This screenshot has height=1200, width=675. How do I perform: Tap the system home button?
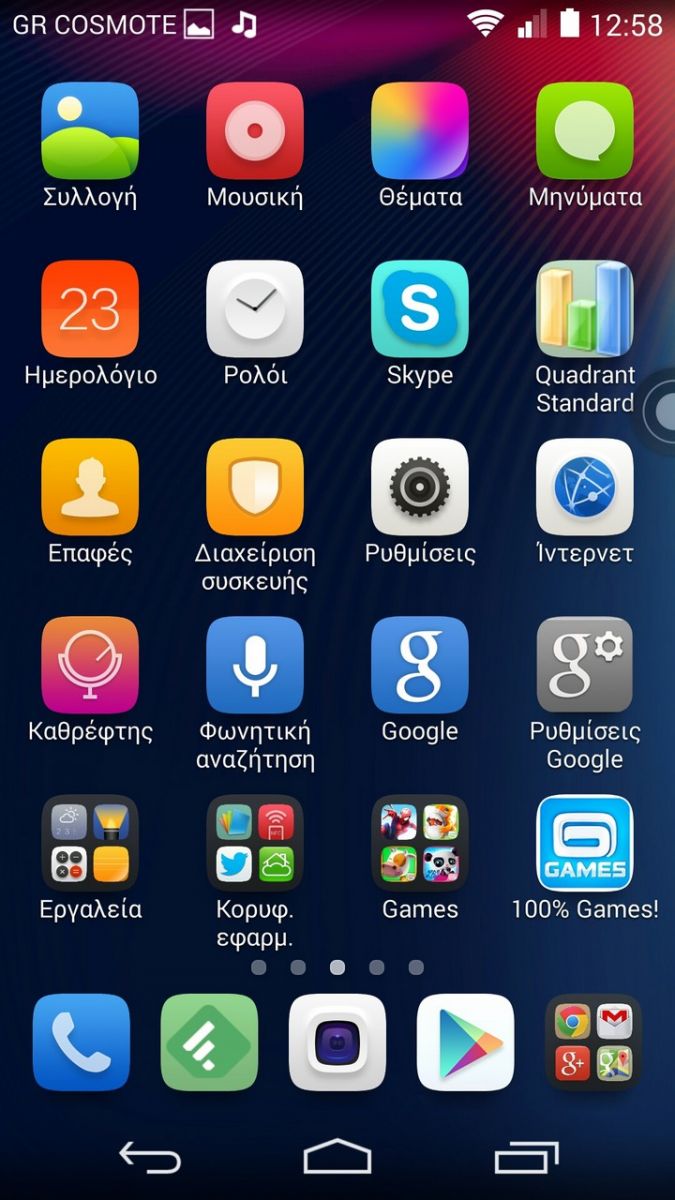pyautogui.click(x=337, y=1157)
